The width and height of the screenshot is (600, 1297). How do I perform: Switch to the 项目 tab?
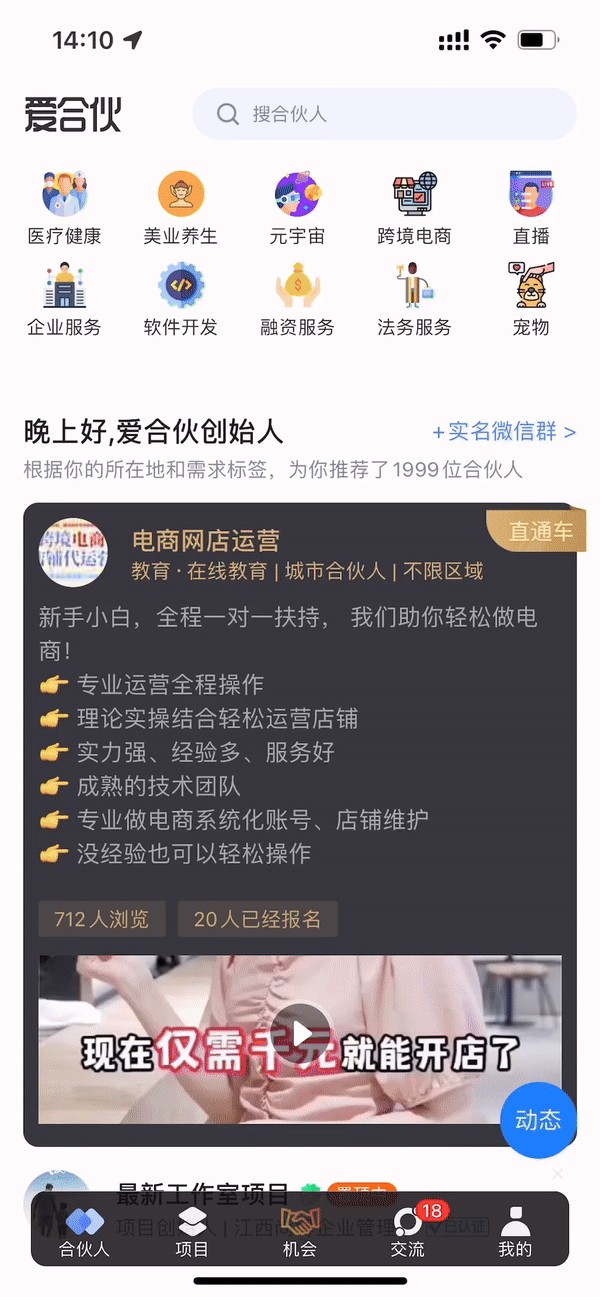tap(192, 1231)
